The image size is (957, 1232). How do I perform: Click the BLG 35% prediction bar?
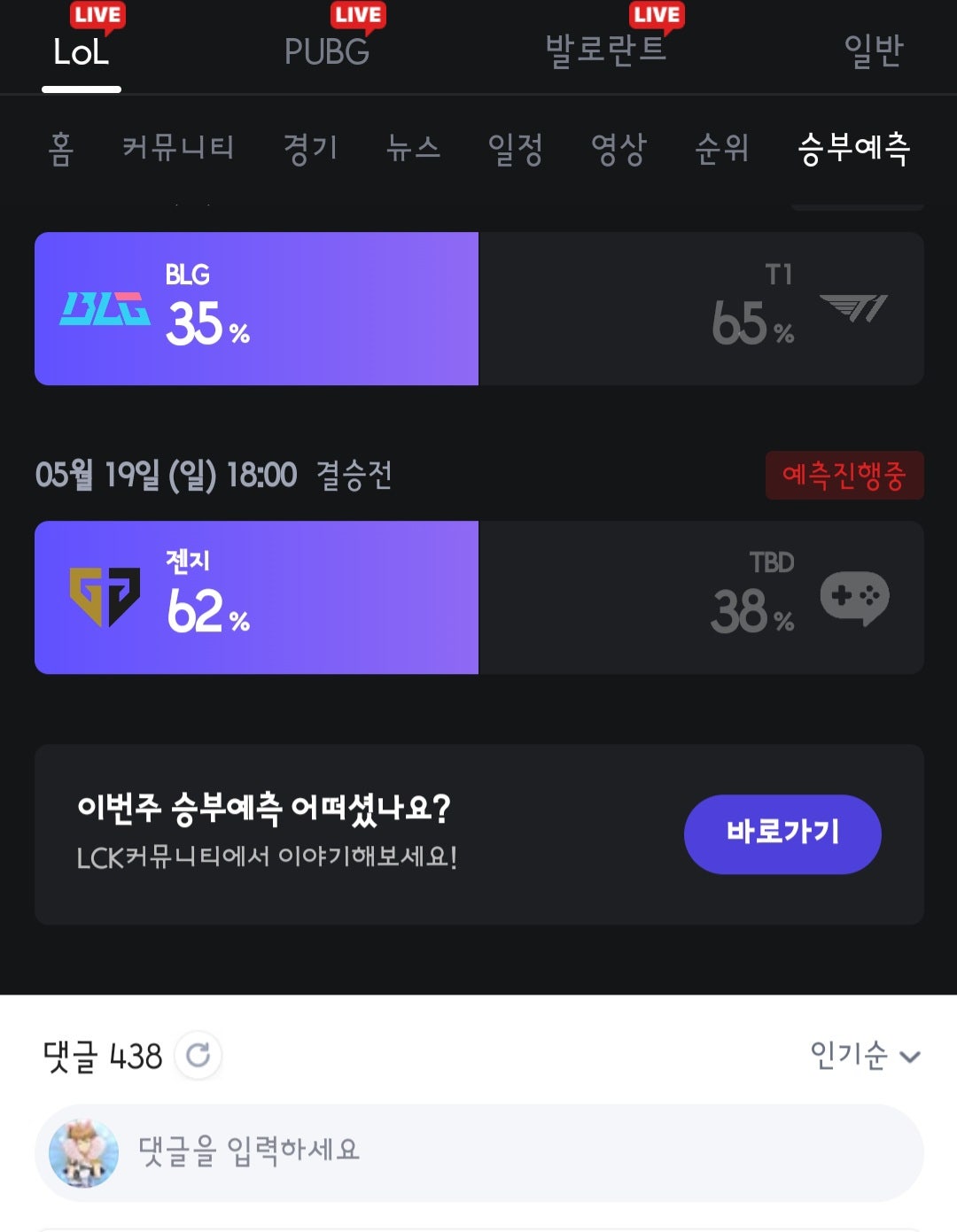256,309
